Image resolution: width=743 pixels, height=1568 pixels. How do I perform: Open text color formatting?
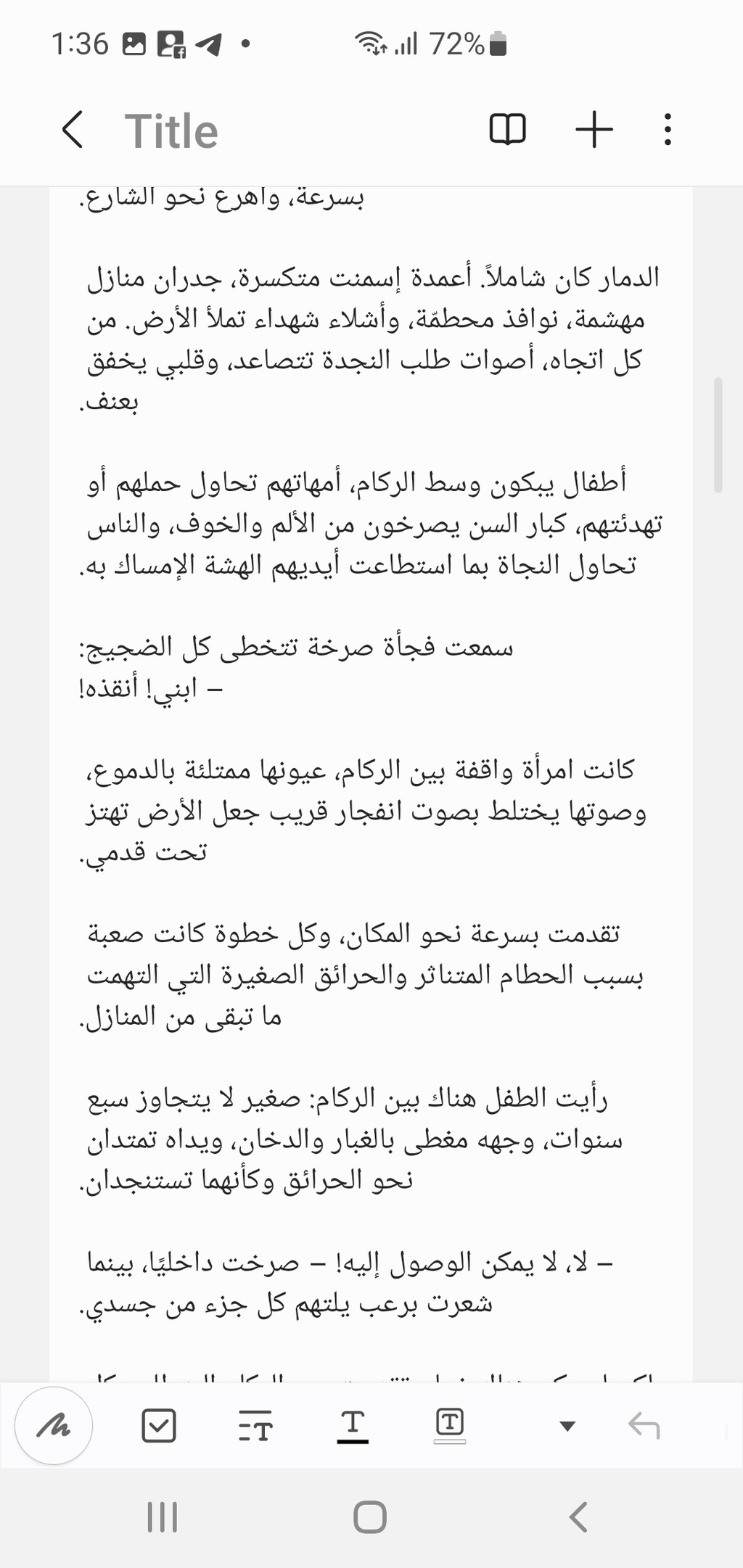coord(353,1426)
